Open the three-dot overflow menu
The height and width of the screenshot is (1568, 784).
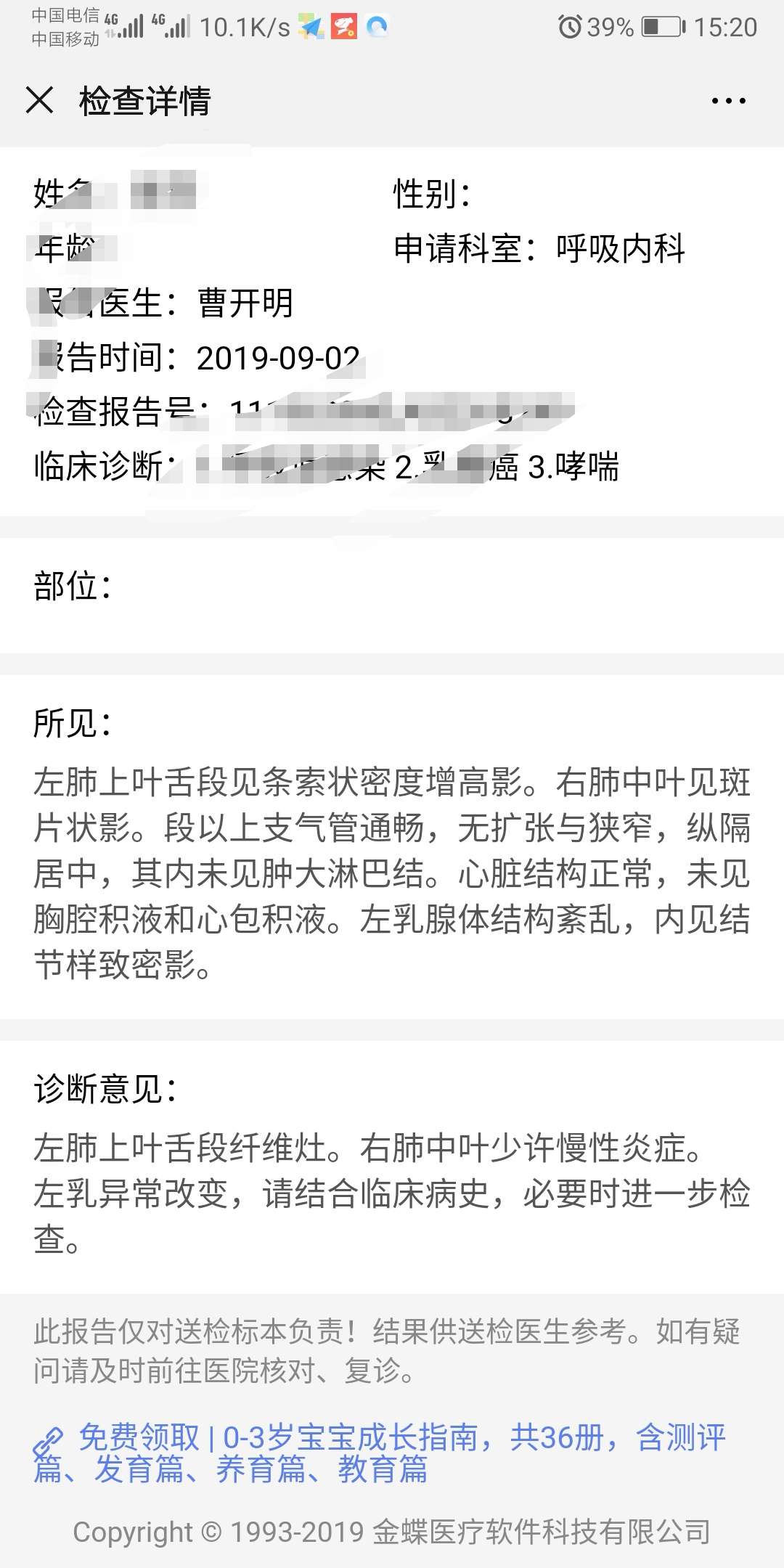[x=728, y=101]
